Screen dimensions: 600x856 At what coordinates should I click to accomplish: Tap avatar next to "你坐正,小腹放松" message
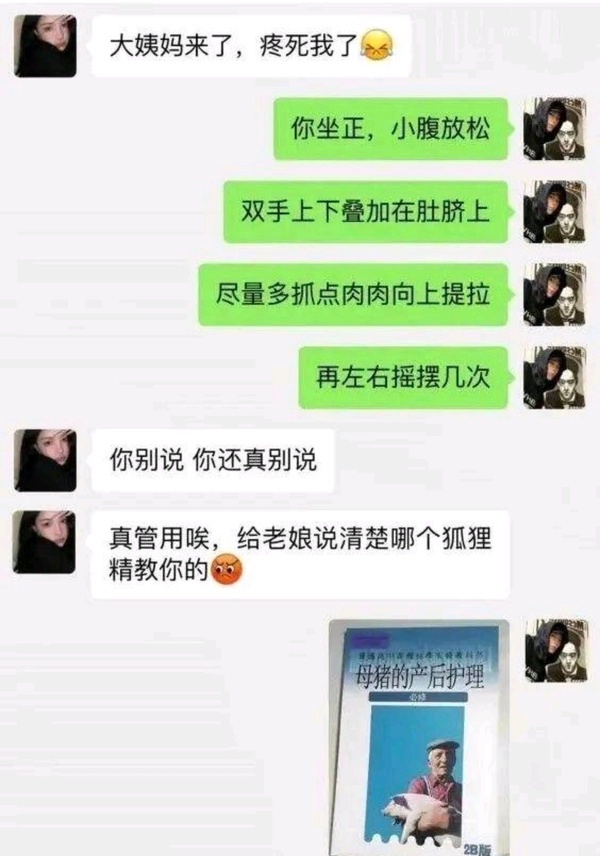point(555,128)
